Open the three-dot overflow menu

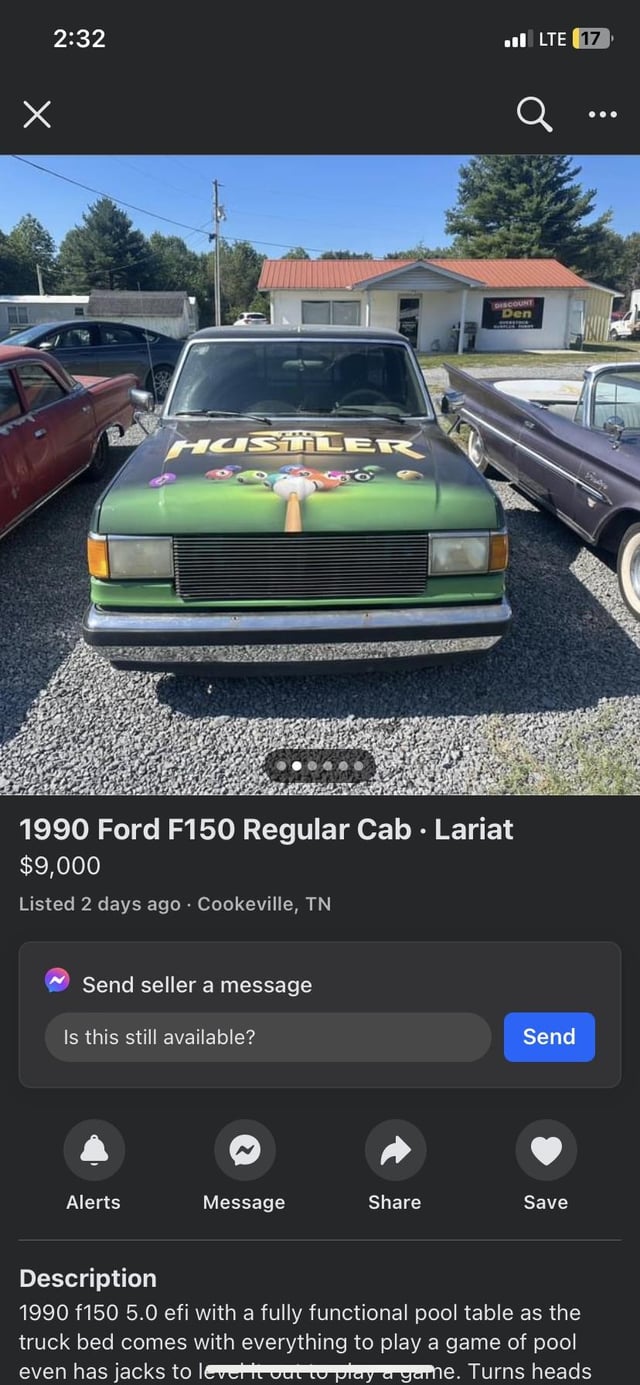coord(602,115)
